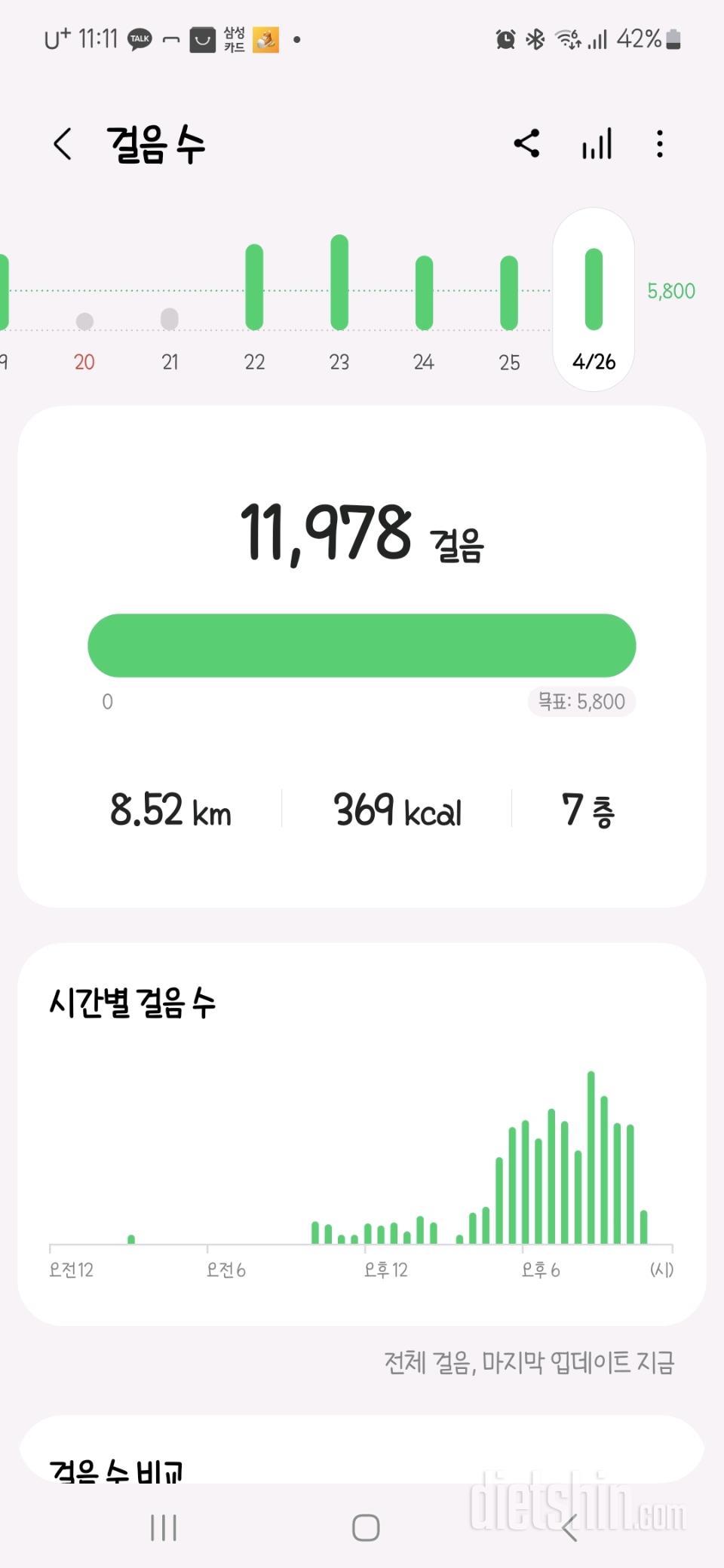
Task: Go back from the 걸음 수 screen
Action: (x=63, y=143)
